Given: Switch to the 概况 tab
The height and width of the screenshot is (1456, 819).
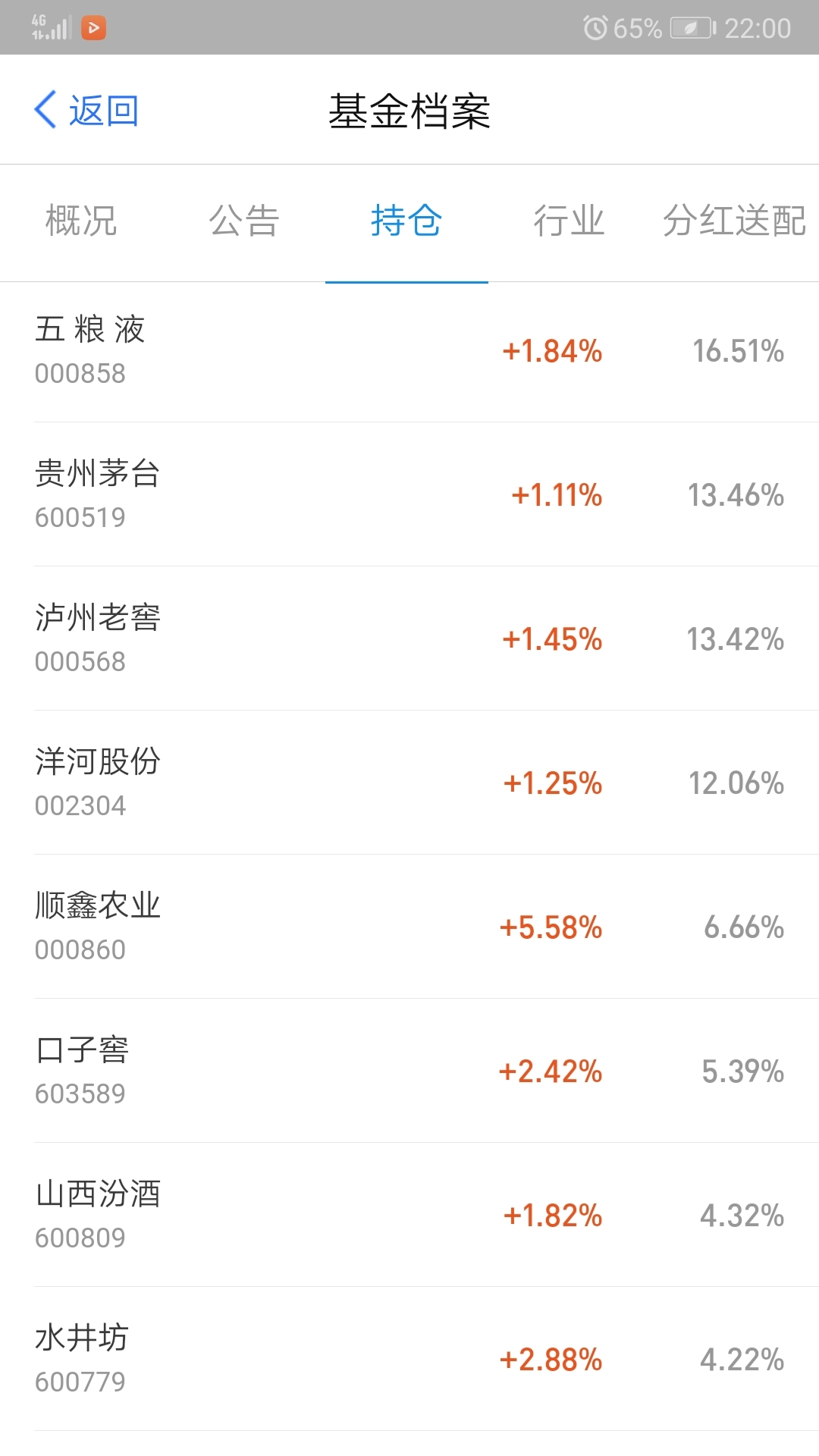Looking at the screenshot, I should pyautogui.click(x=81, y=221).
